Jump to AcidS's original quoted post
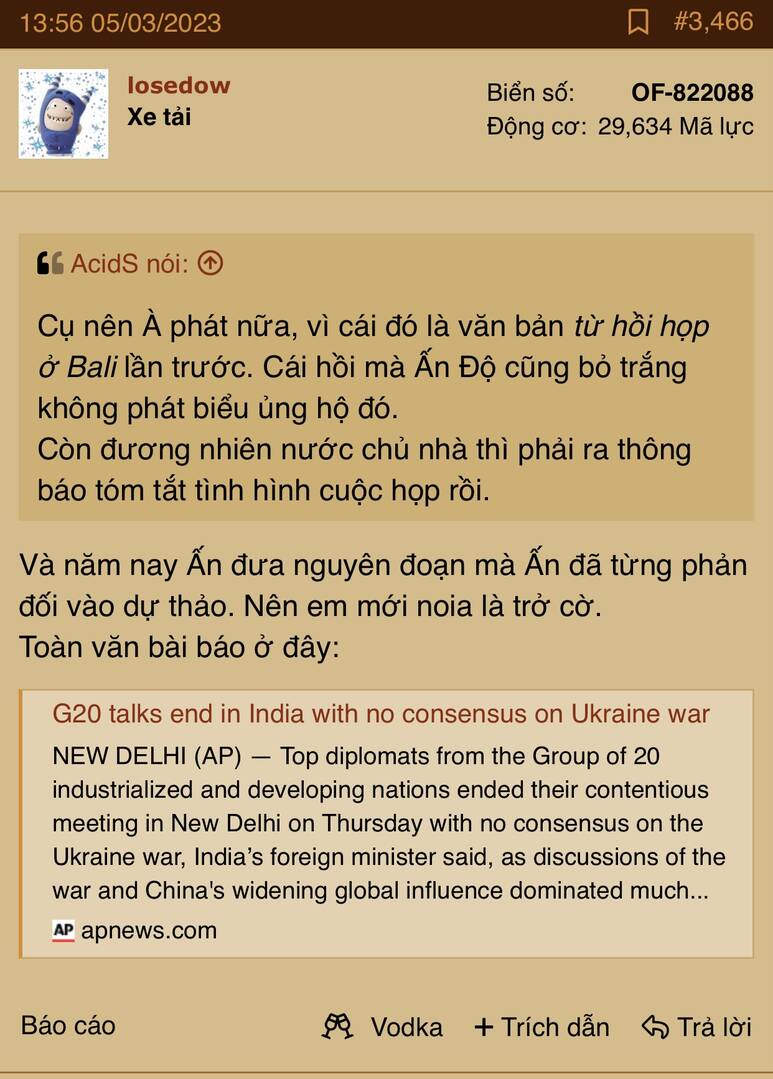This screenshot has width=773, height=1079. (210, 264)
